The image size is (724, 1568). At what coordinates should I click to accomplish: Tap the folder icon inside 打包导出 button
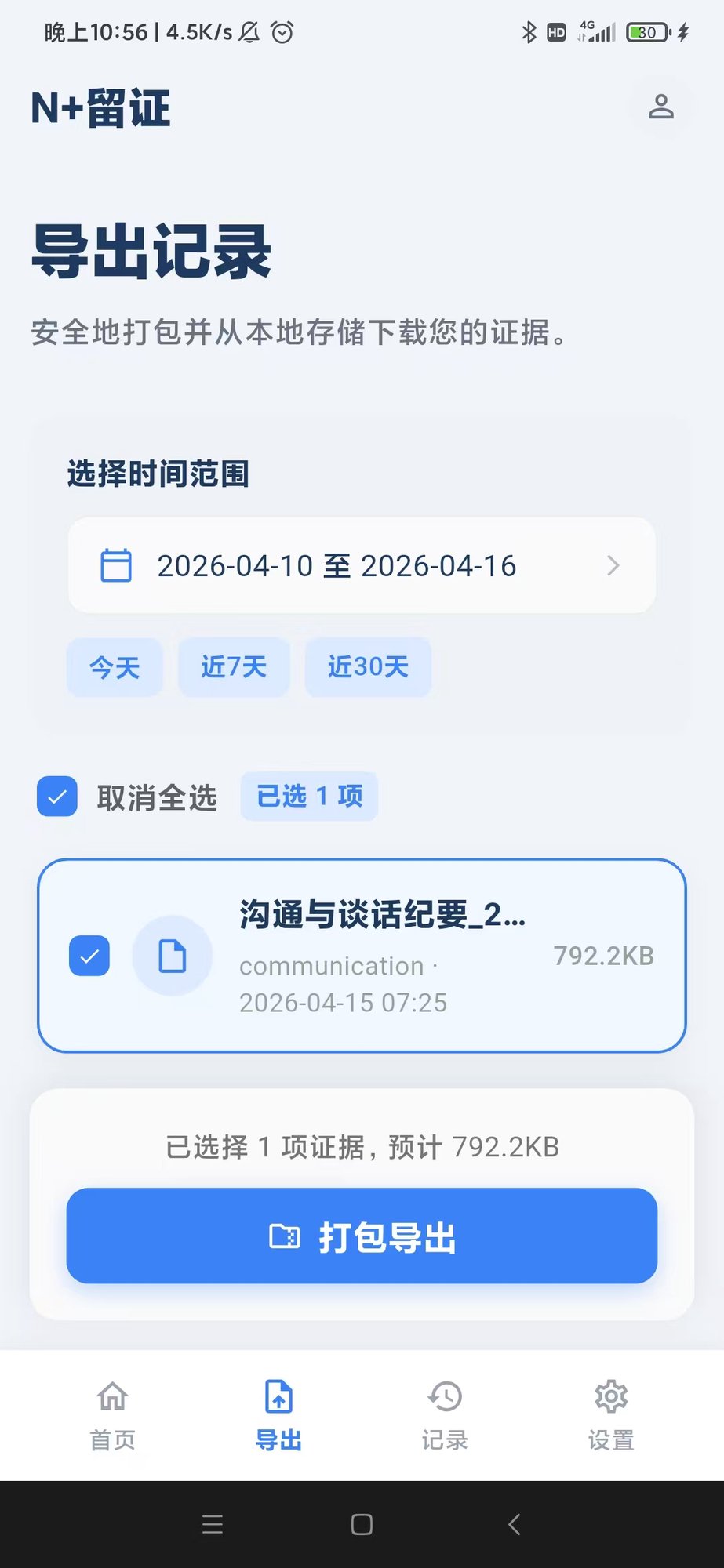285,1236
